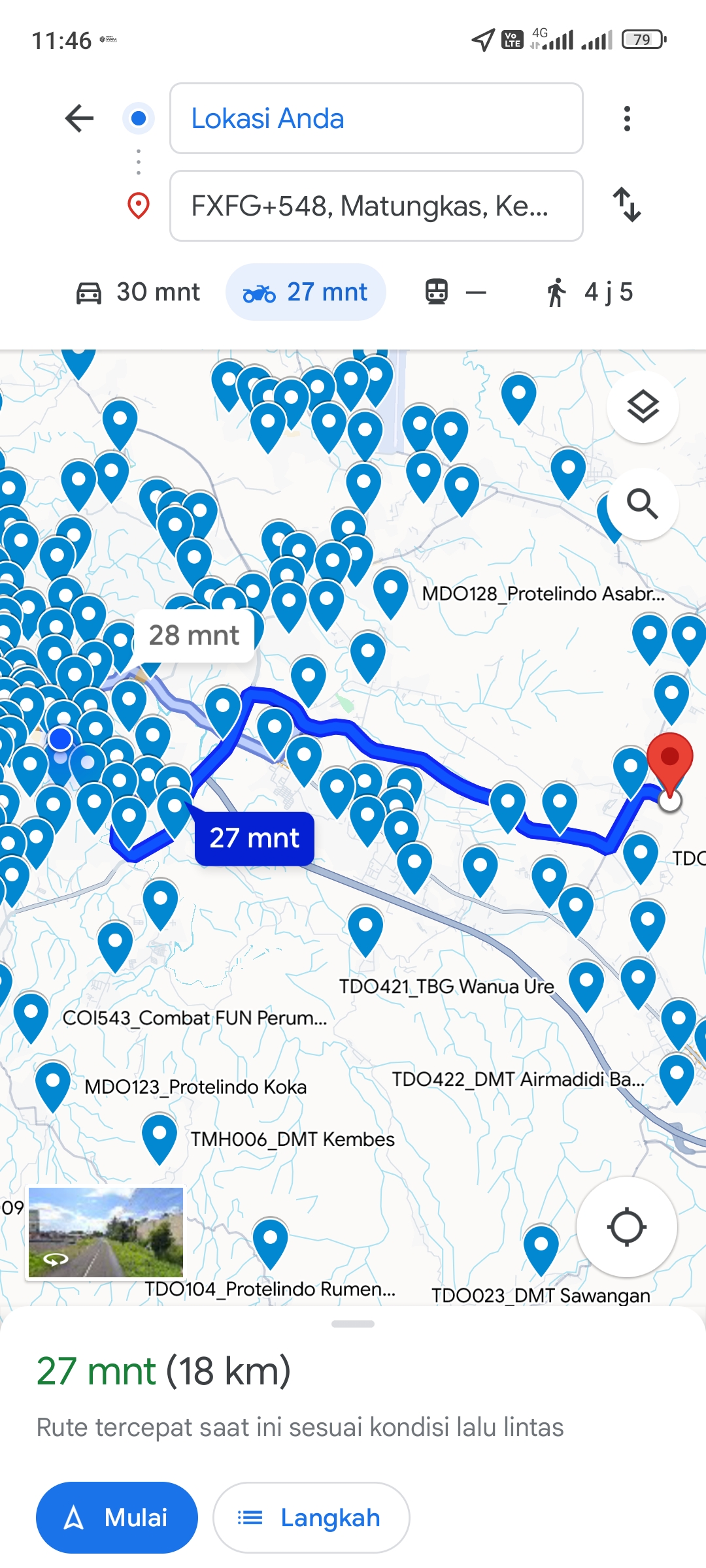Go back using the arrow icon
This screenshot has height=1568, width=706.
click(x=80, y=119)
